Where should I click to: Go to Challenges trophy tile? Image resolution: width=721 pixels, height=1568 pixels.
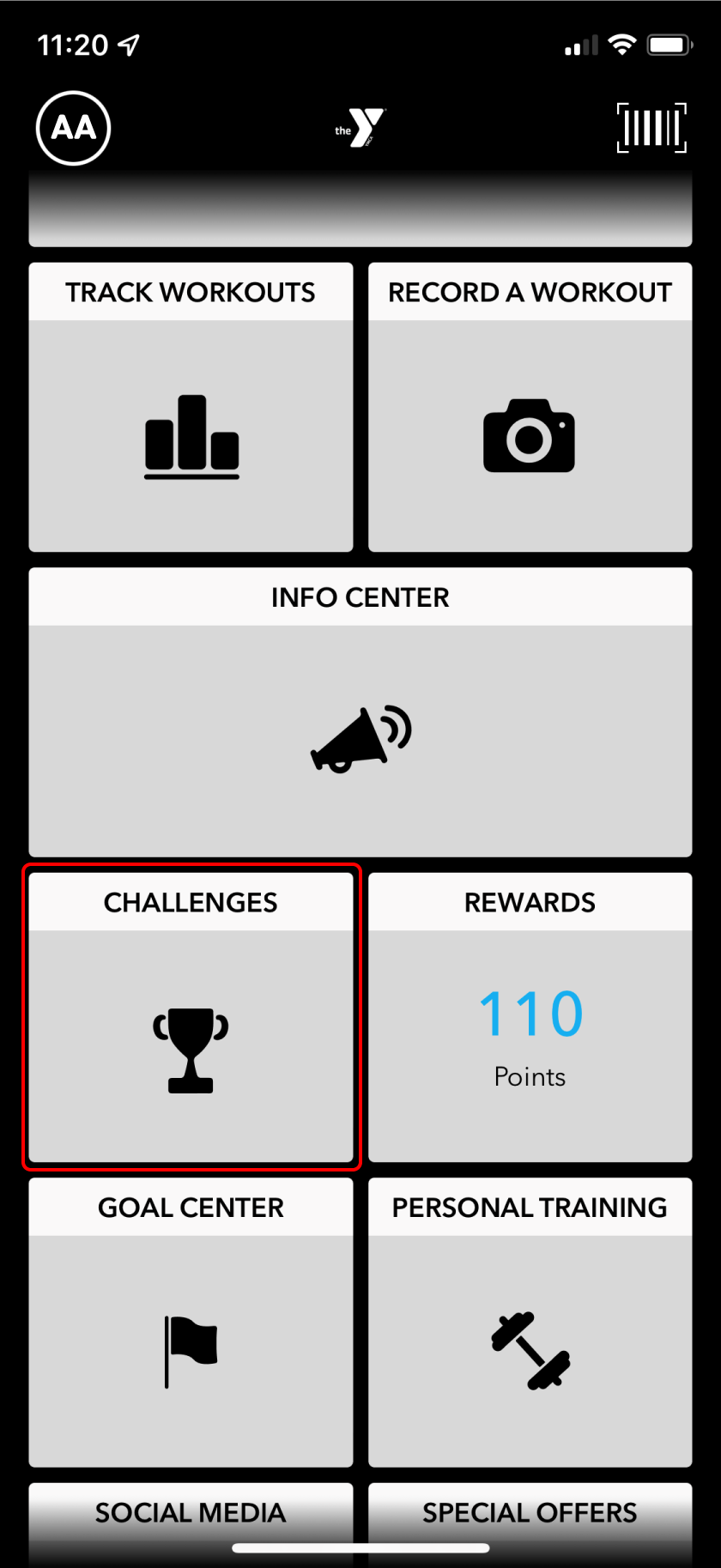[191, 1018]
